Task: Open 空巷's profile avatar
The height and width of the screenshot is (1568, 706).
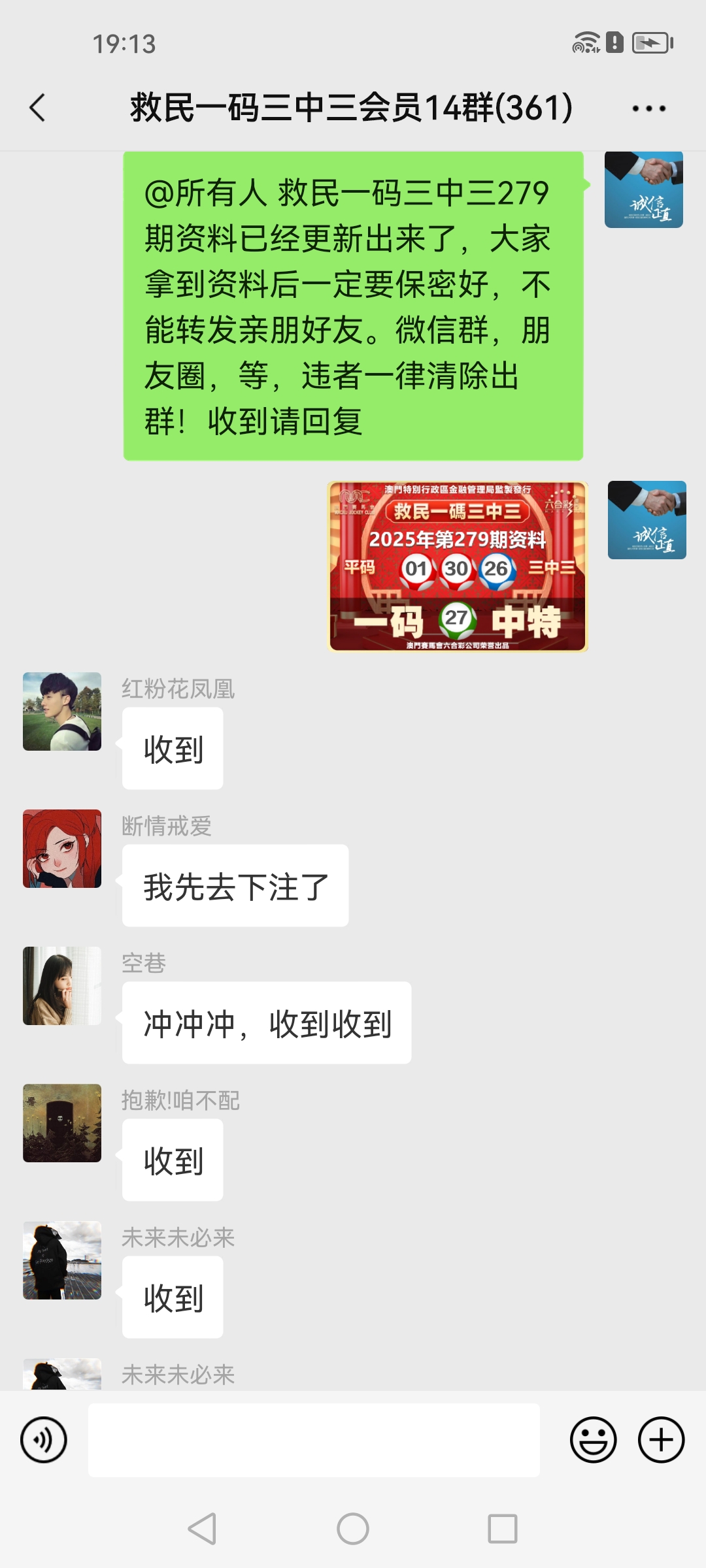Action: pos(62,986)
